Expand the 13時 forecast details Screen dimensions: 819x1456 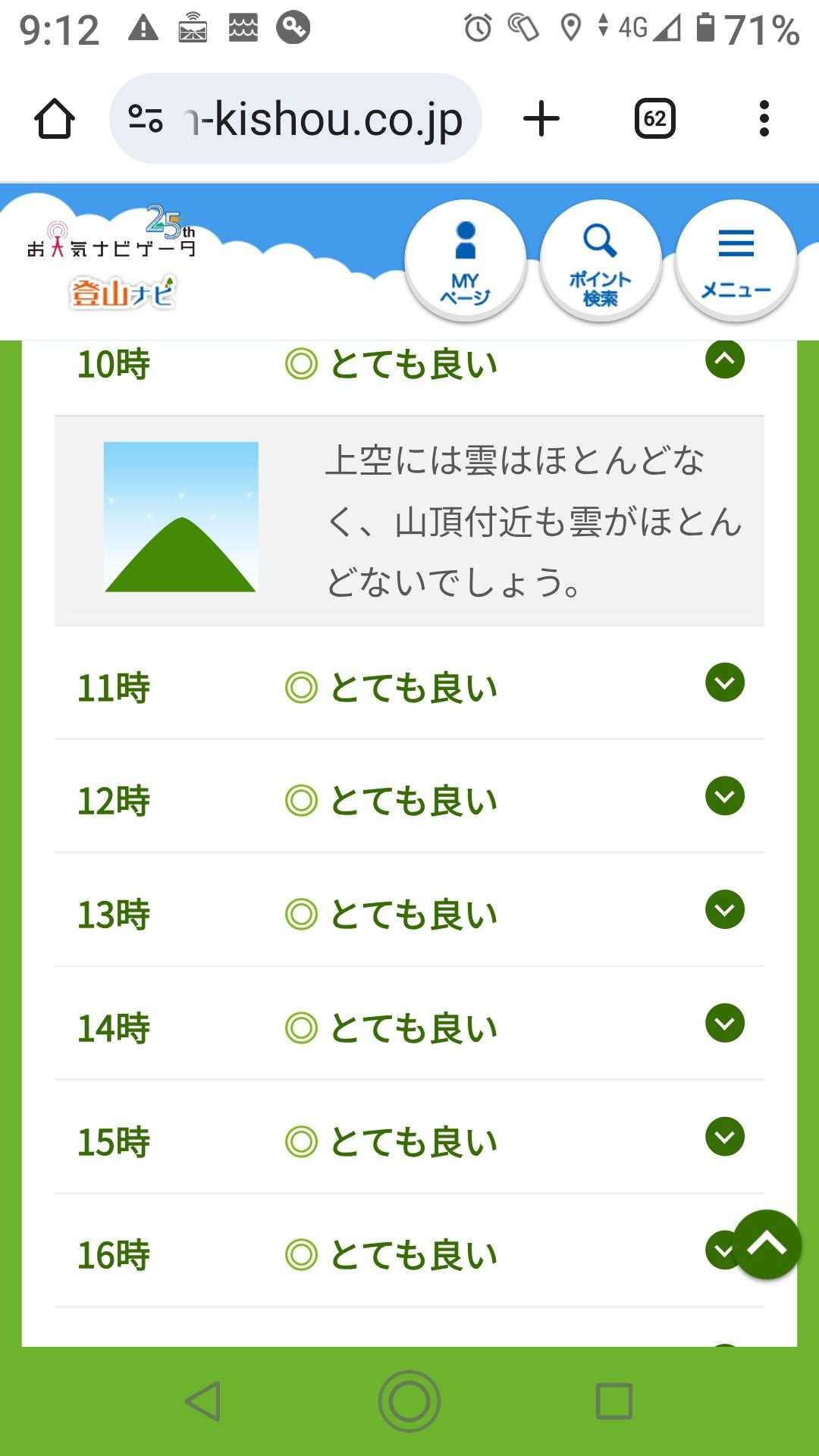[725, 909]
